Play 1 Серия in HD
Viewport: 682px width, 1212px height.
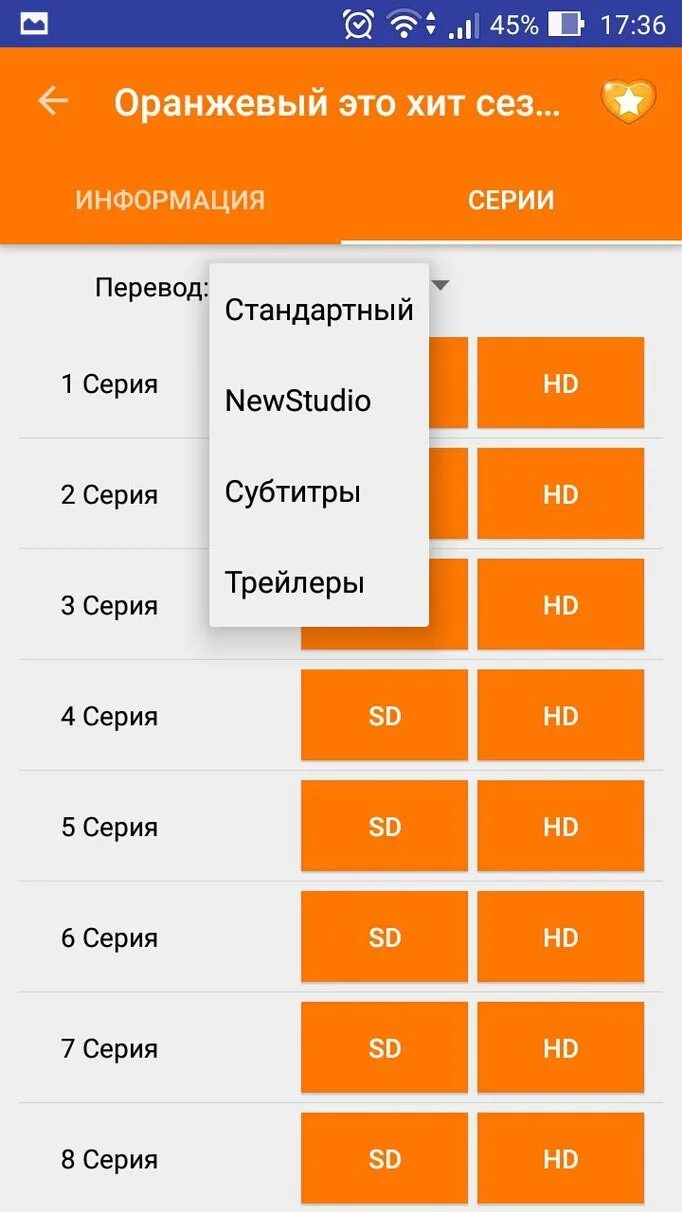560,383
